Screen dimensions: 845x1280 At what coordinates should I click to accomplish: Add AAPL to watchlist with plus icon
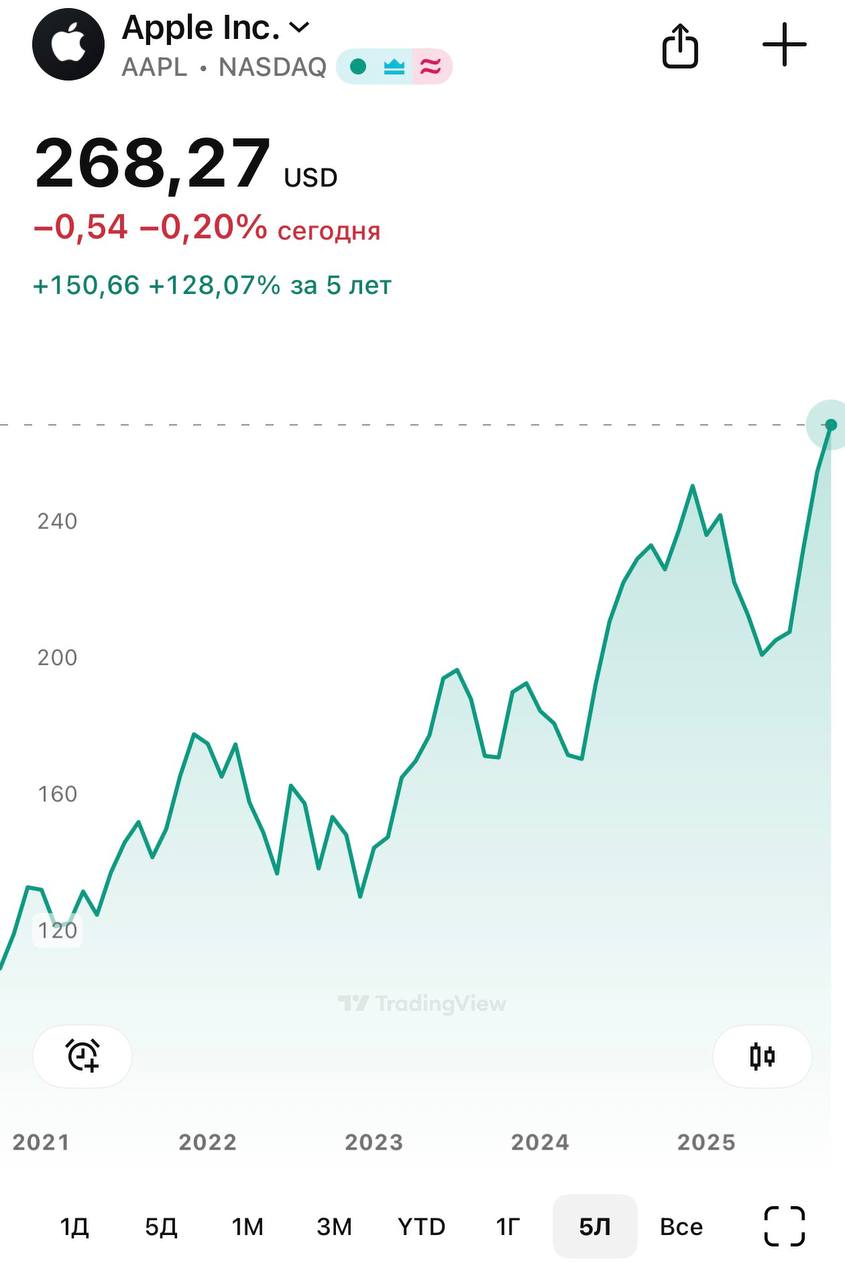pyautogui.click(x=784, y=45)
